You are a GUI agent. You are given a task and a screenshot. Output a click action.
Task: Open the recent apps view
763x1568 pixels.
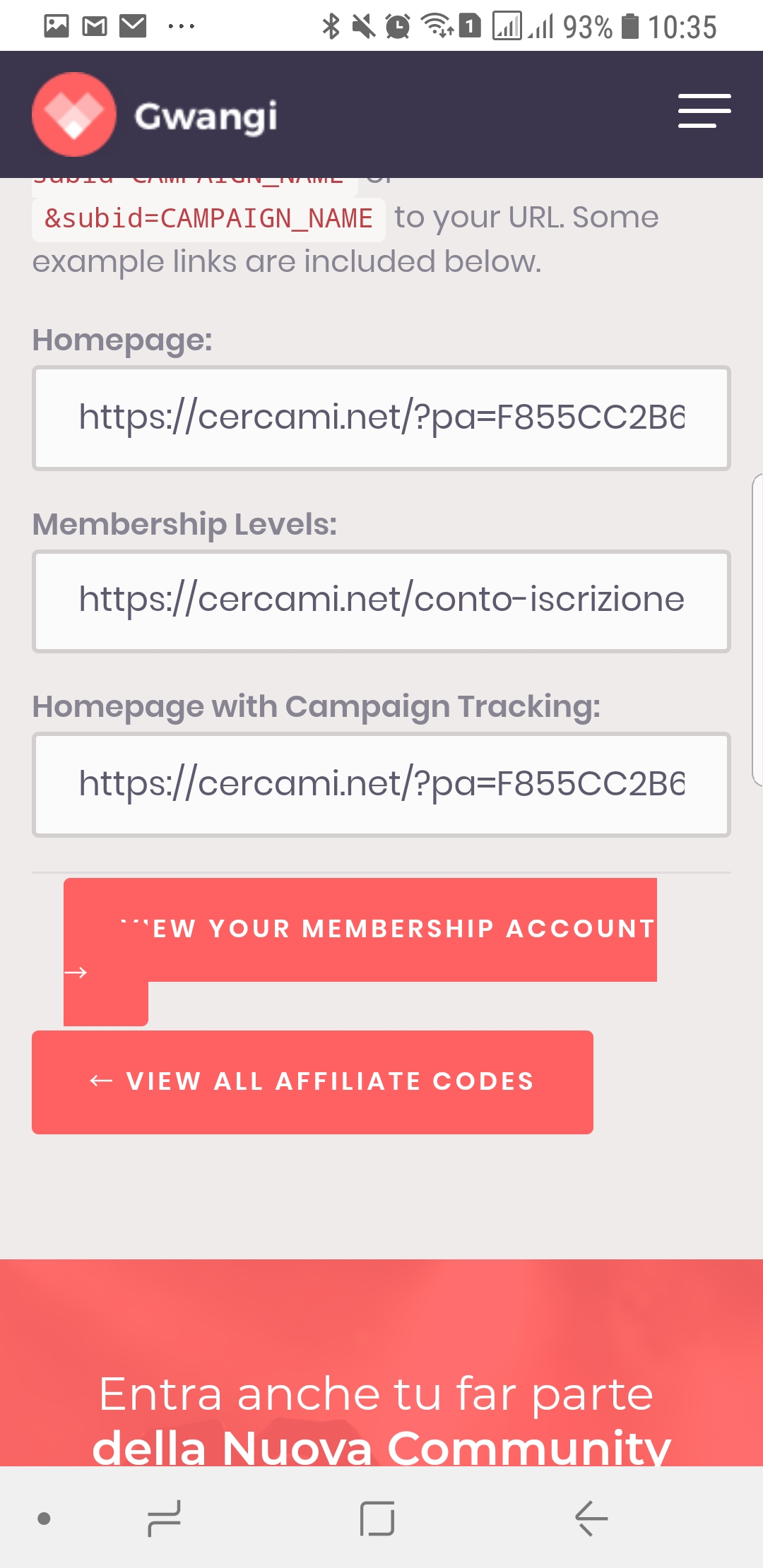(164, 1519)
